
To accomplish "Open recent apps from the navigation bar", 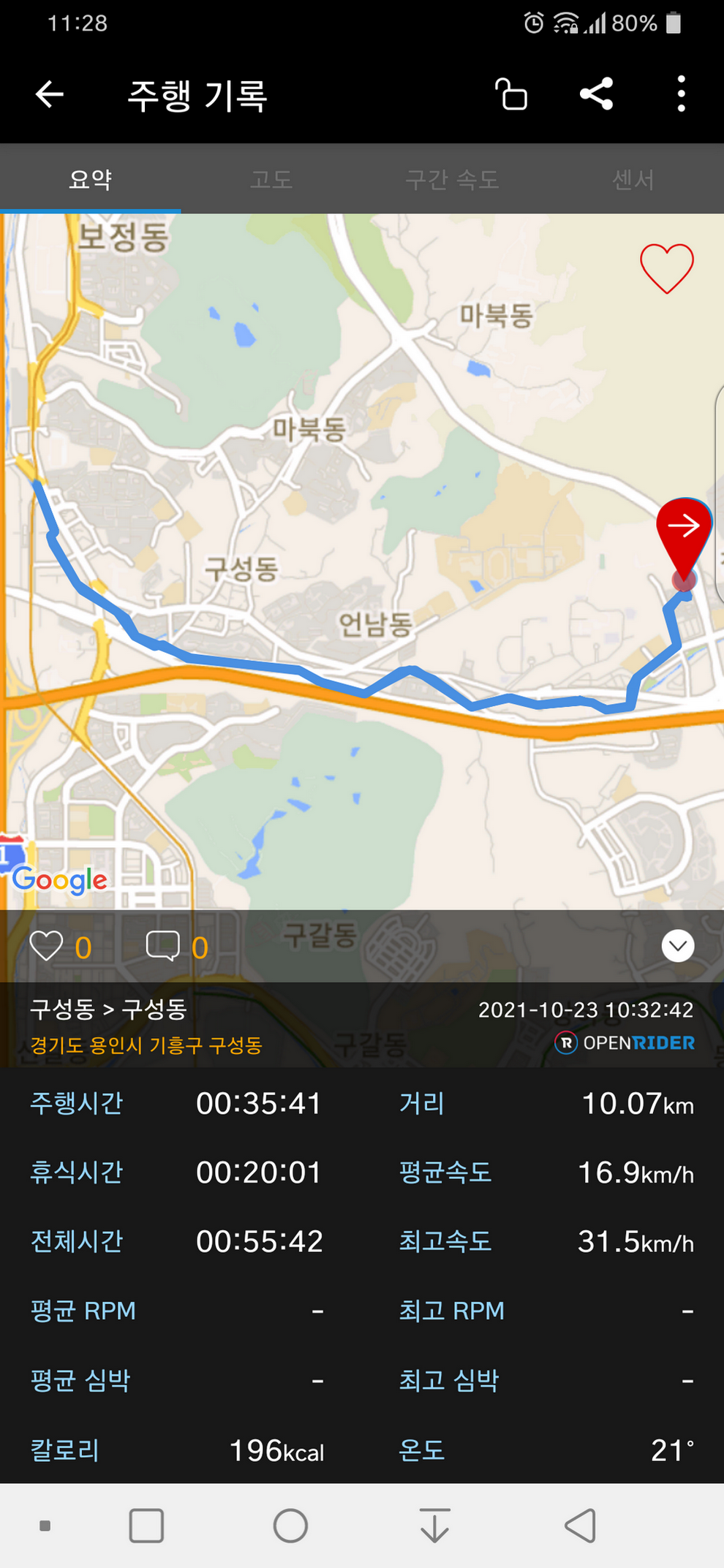I will (146, 1526).
